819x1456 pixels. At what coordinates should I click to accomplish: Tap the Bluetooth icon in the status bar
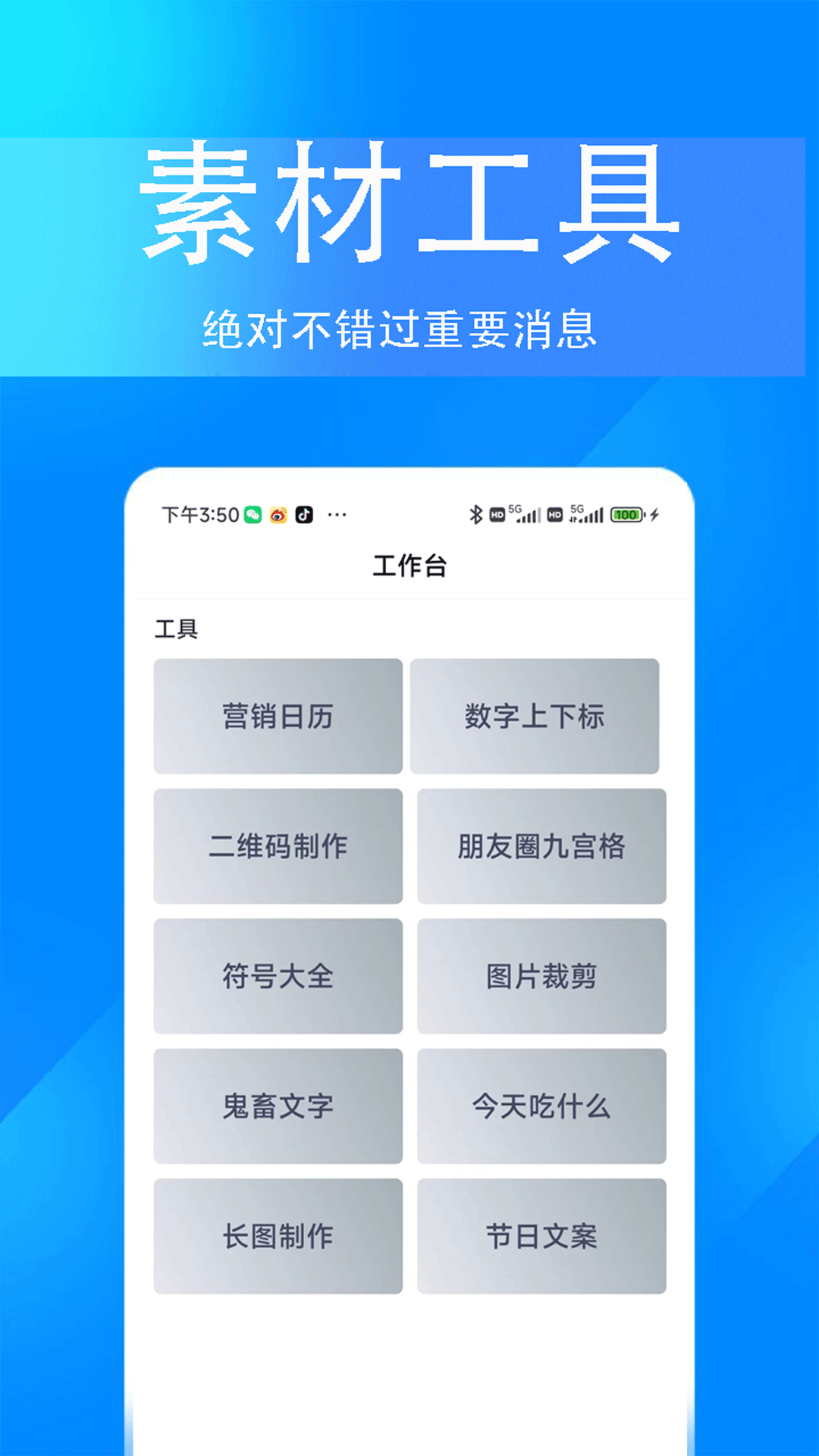[476, 514]
